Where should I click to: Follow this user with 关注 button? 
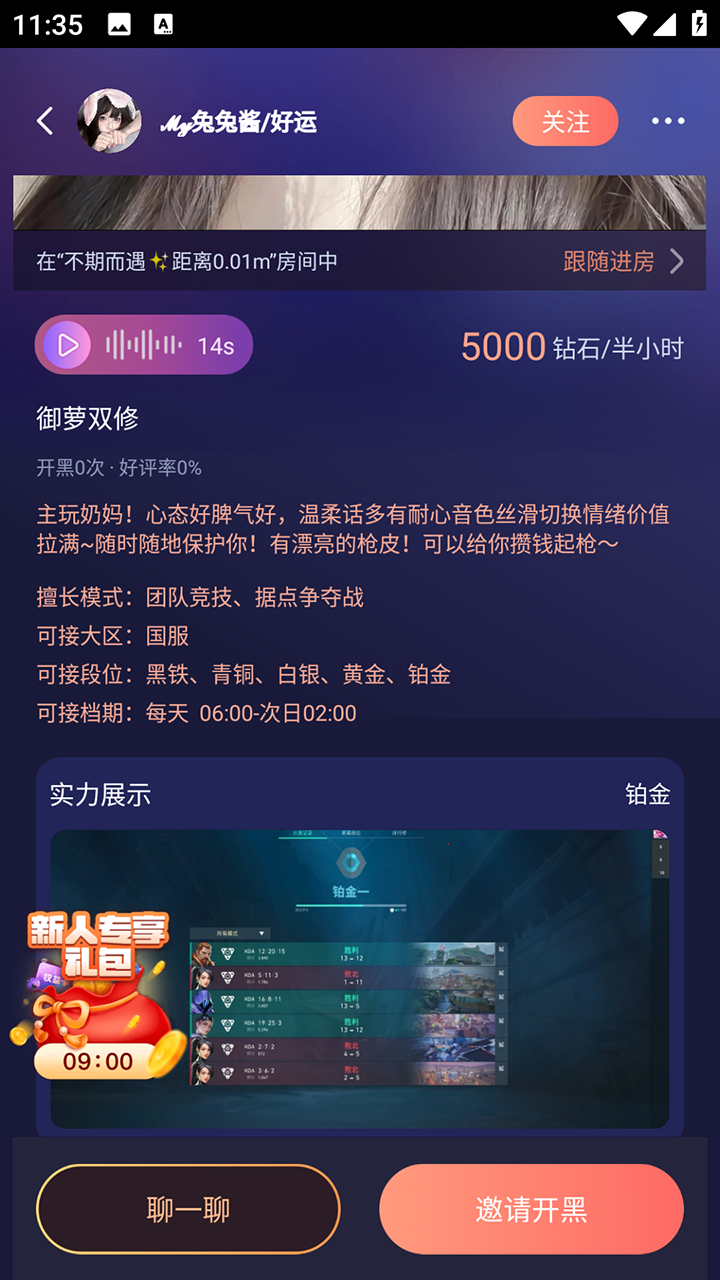pos(565,121)
